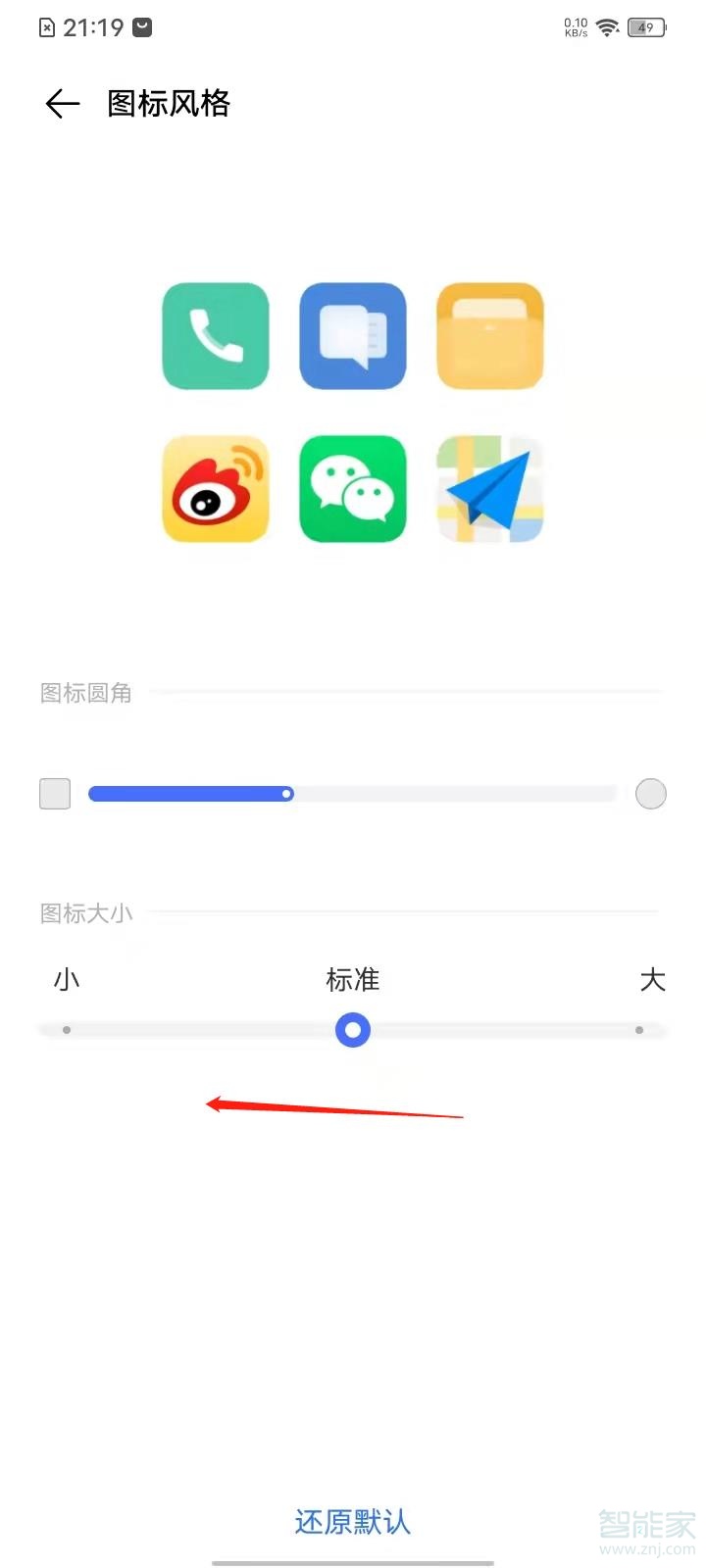Set icon size to 大 on the slider
This screenshot has width=706, height=1568.
pyautogui.click(x=639, y=1030)
